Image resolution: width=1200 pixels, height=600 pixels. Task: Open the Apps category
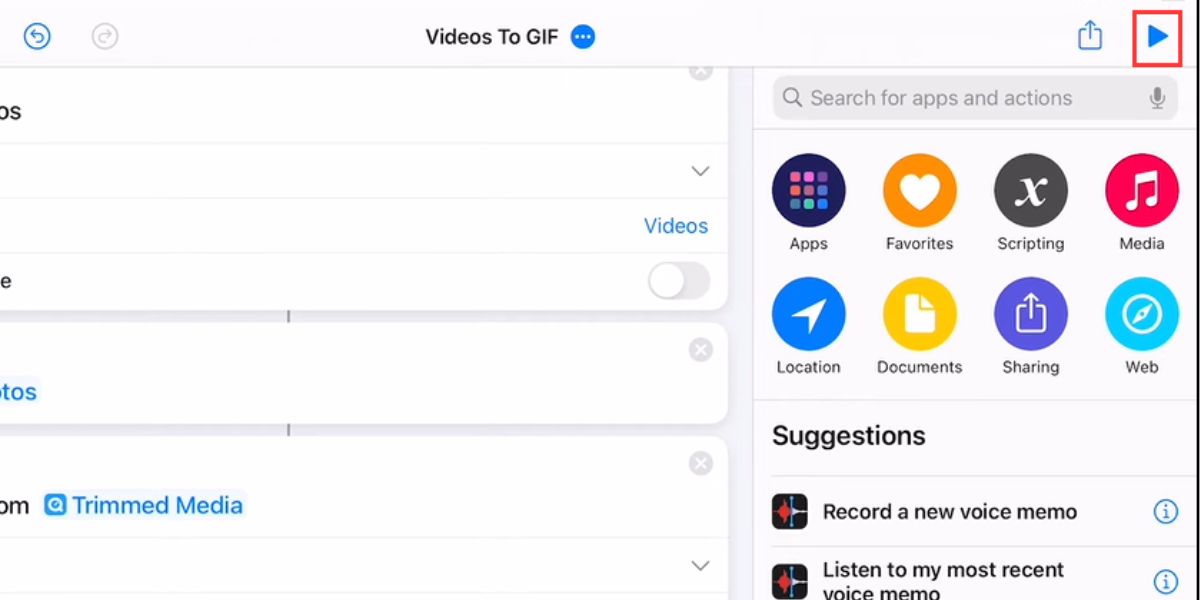808,191
